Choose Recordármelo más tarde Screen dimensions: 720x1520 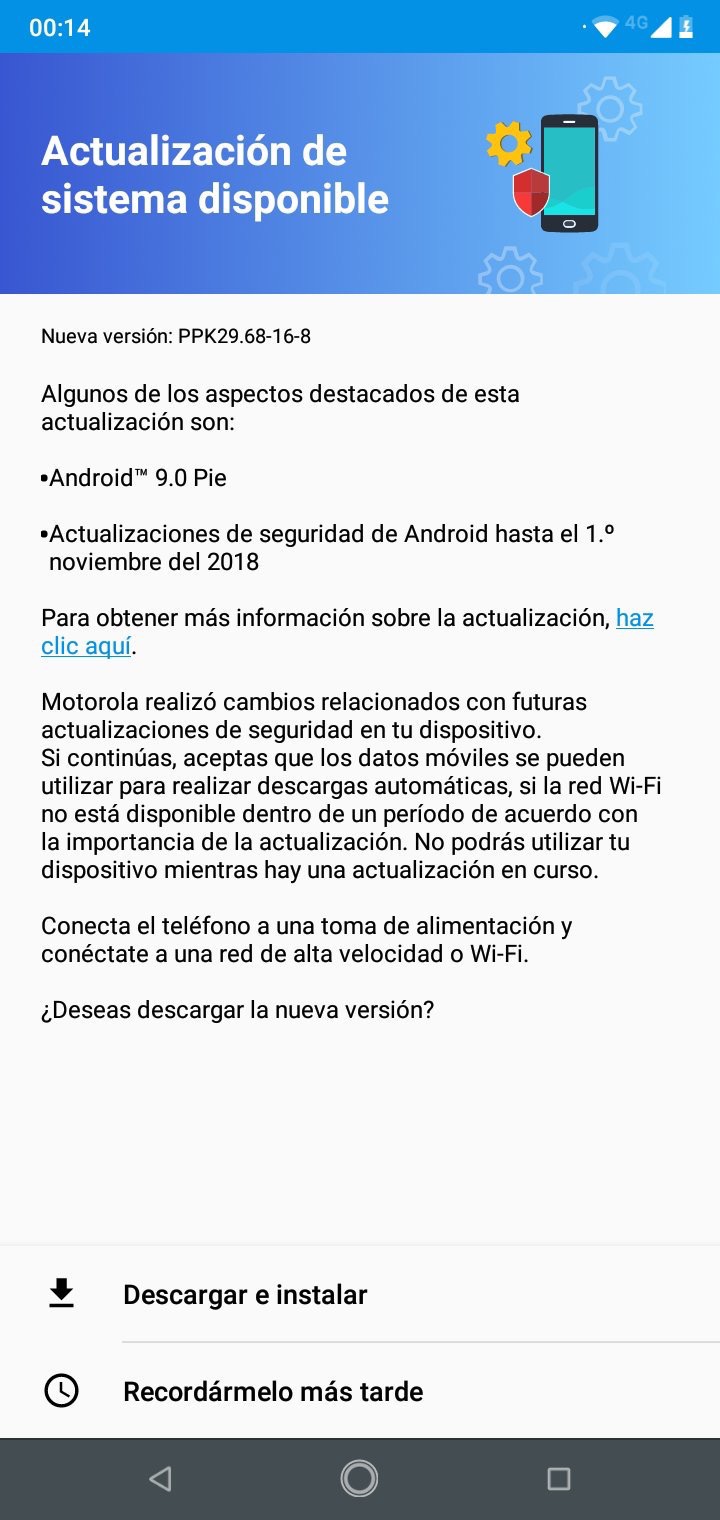(360, 1391)
